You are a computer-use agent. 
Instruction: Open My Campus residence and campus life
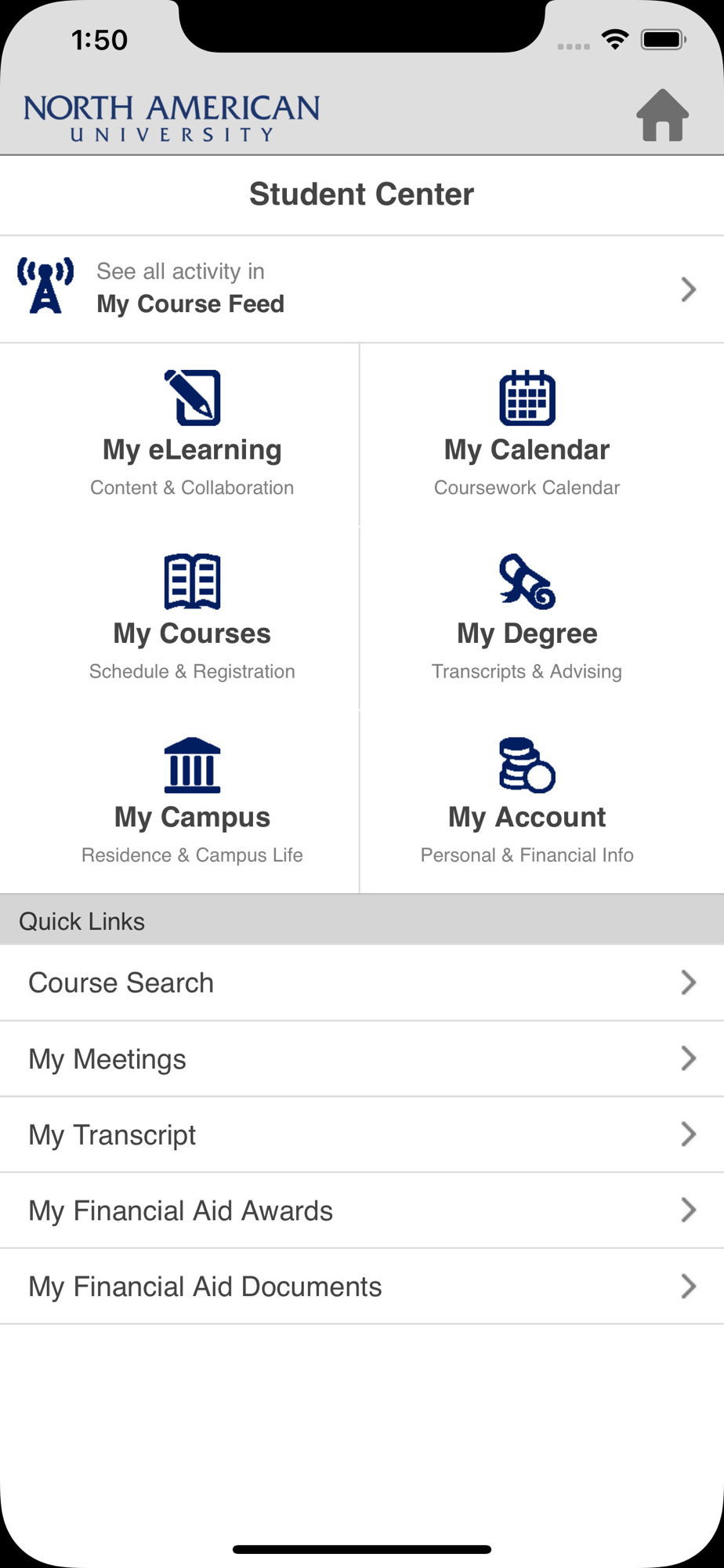(x=179, y=802)
